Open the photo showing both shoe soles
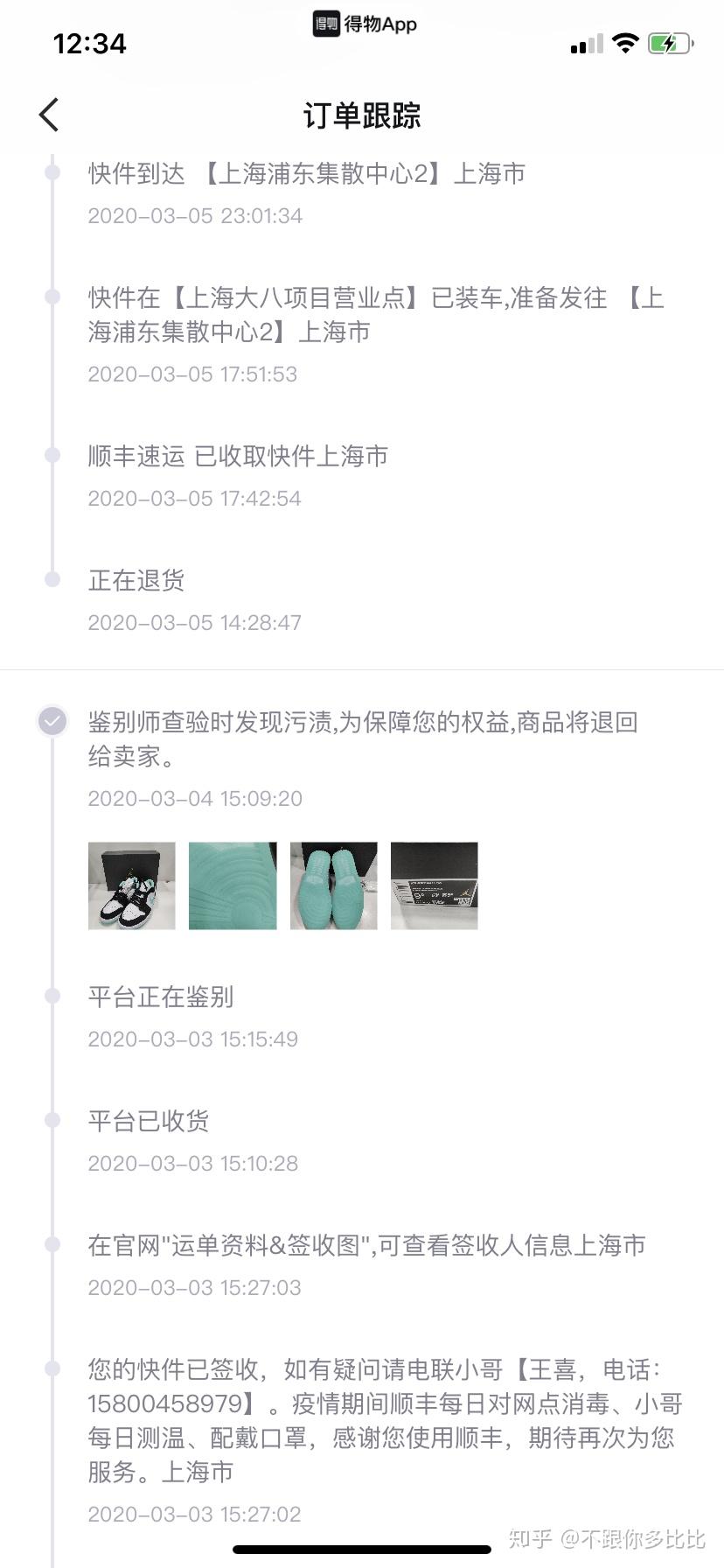Image resolution: width=724 pixels, height=1568 pixels. (333, 885)
